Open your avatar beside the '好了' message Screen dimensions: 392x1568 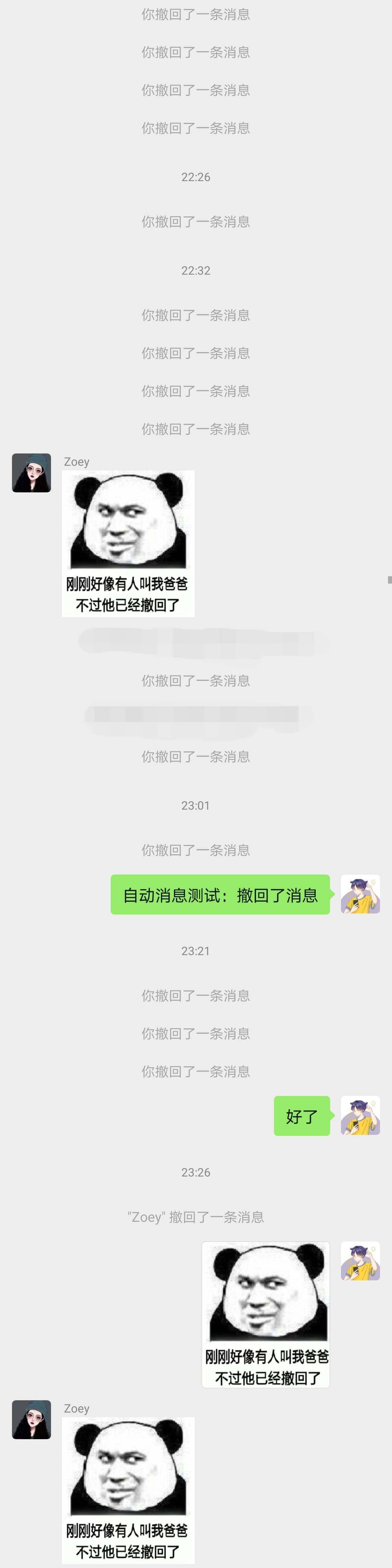pos(360,1116)
